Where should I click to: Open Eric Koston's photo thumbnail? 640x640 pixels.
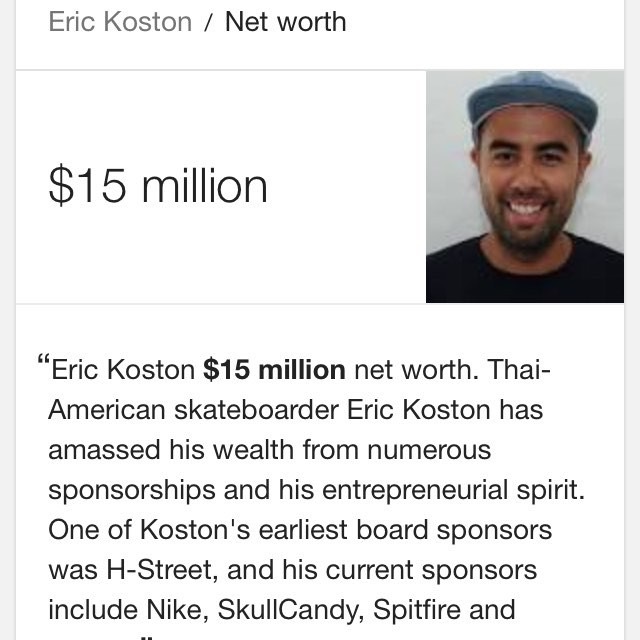524,187
